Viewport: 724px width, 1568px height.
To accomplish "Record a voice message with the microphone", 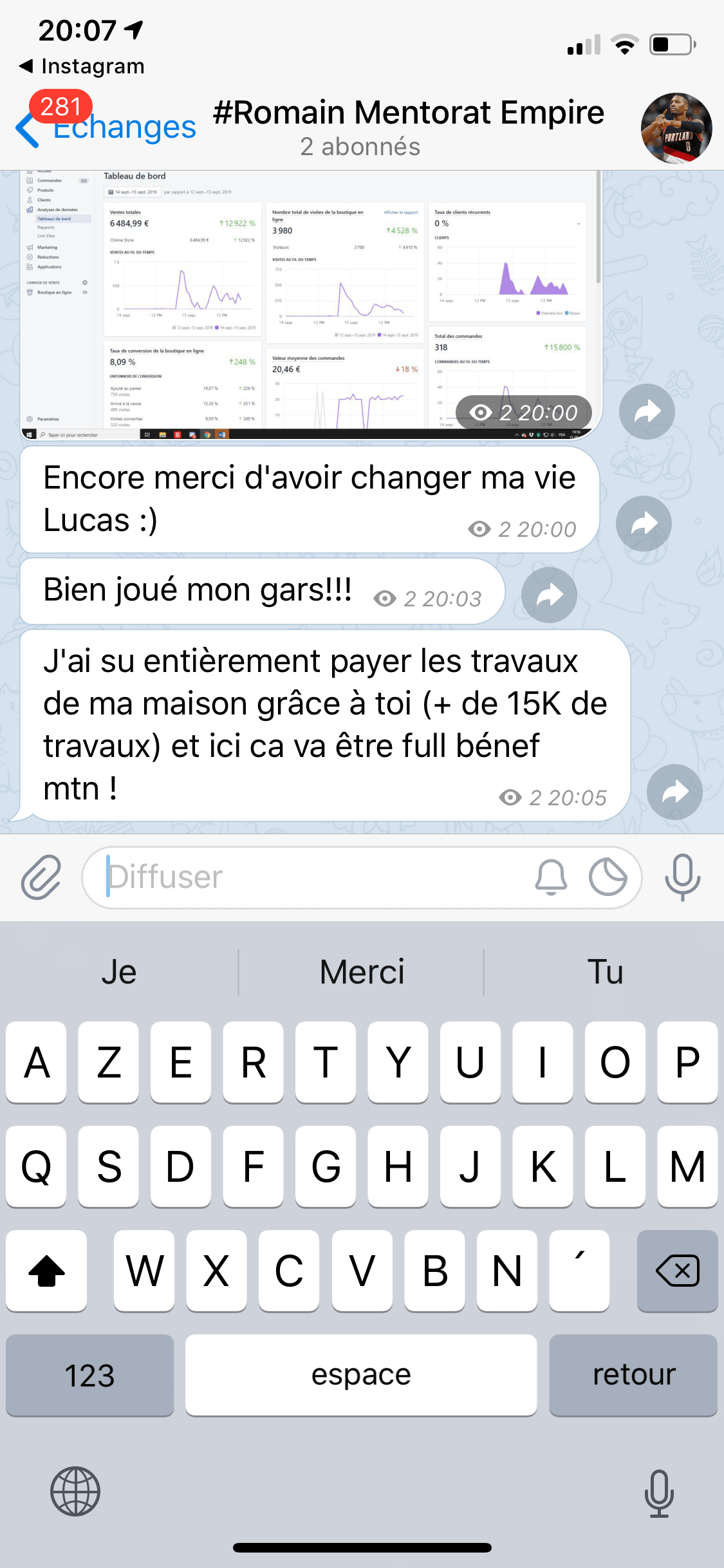I will (682, 877).
